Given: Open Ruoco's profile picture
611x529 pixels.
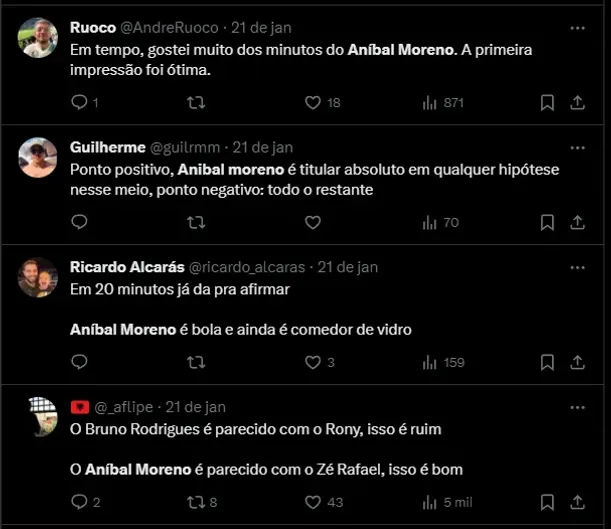Looking at the screenshot, I should point(38,38).
